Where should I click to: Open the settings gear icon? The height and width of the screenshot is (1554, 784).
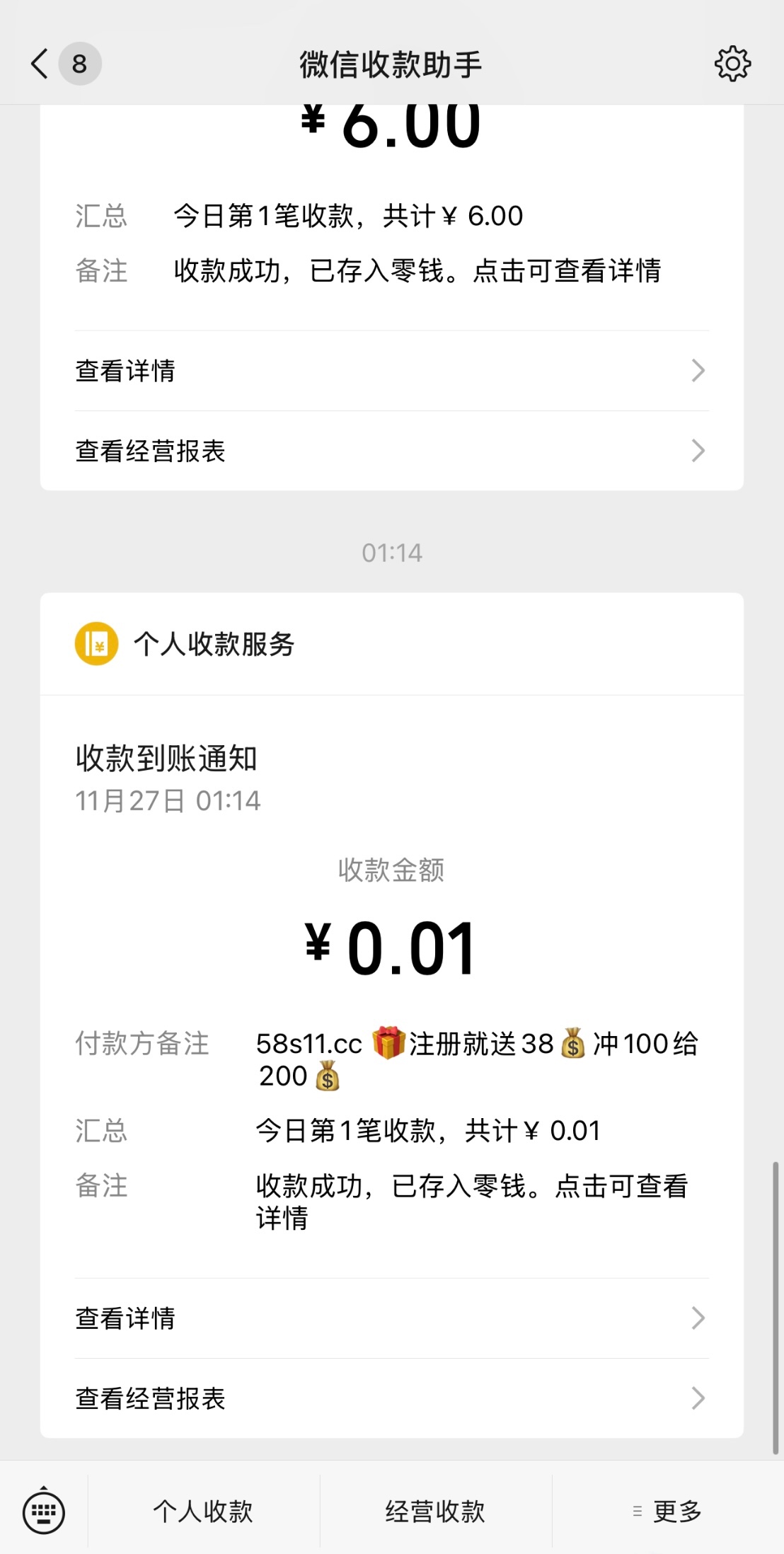pos(732,64)
